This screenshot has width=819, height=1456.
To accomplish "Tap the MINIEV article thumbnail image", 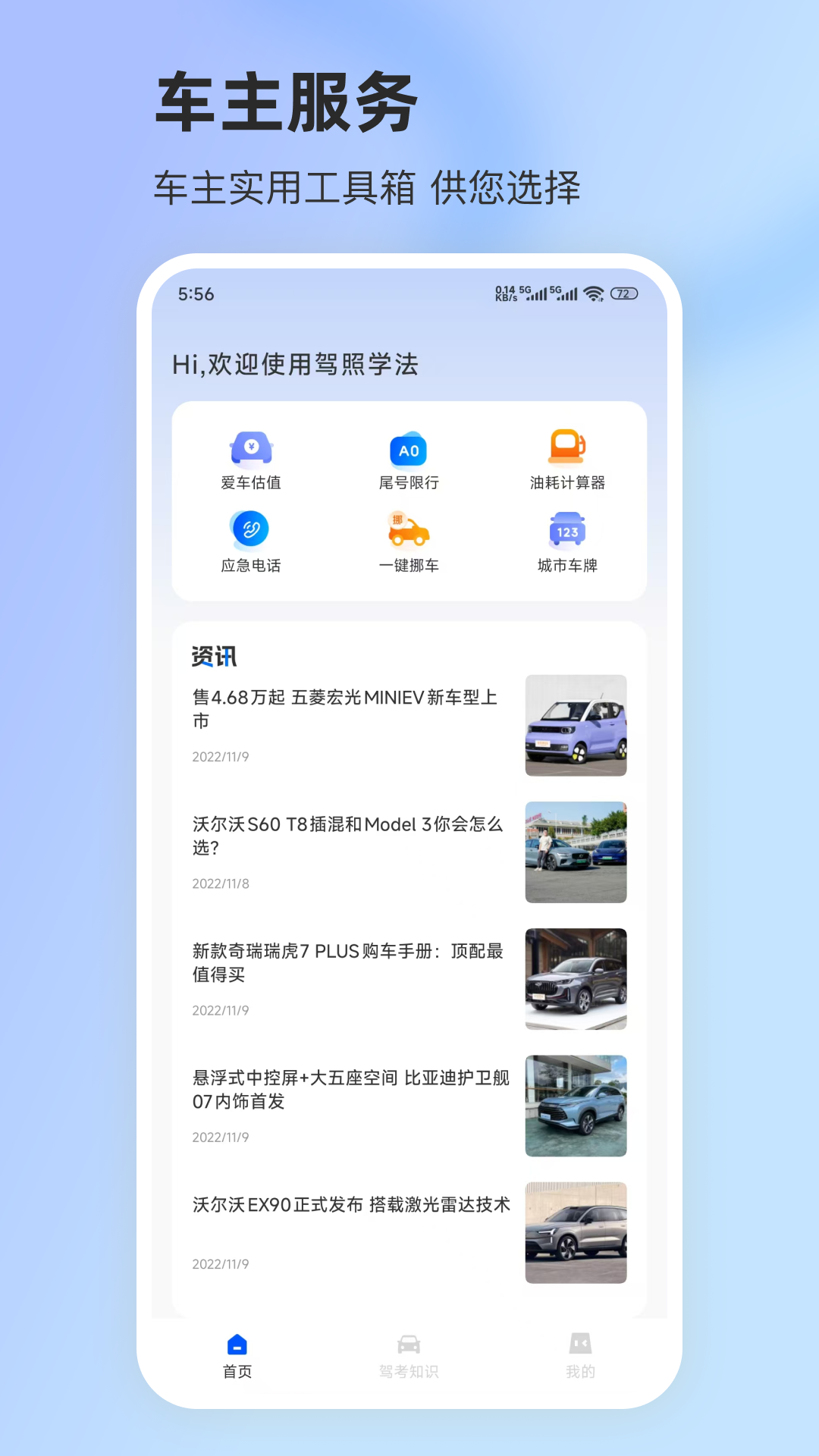I will 576,726.
